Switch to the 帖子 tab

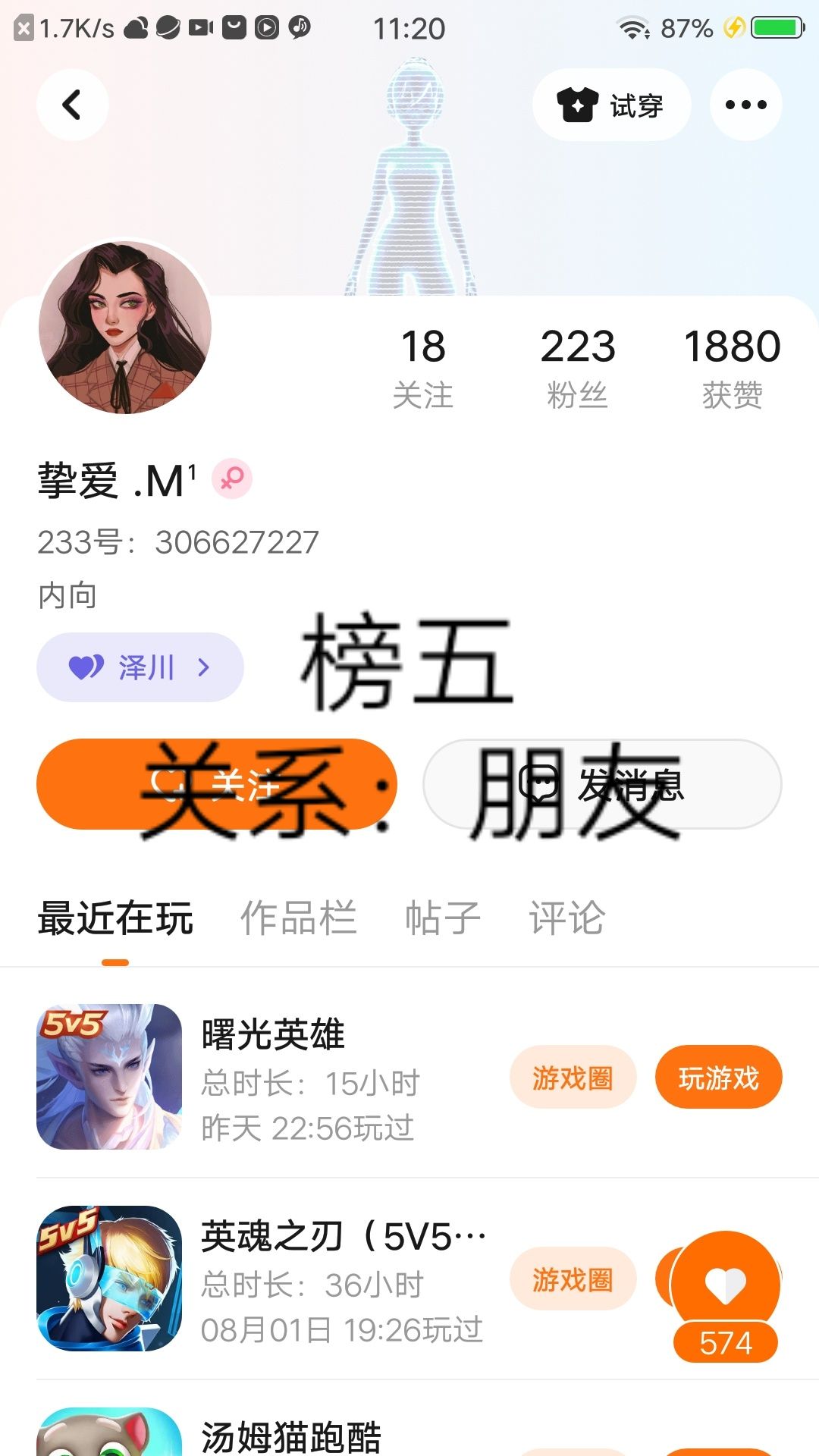(443, 918)
